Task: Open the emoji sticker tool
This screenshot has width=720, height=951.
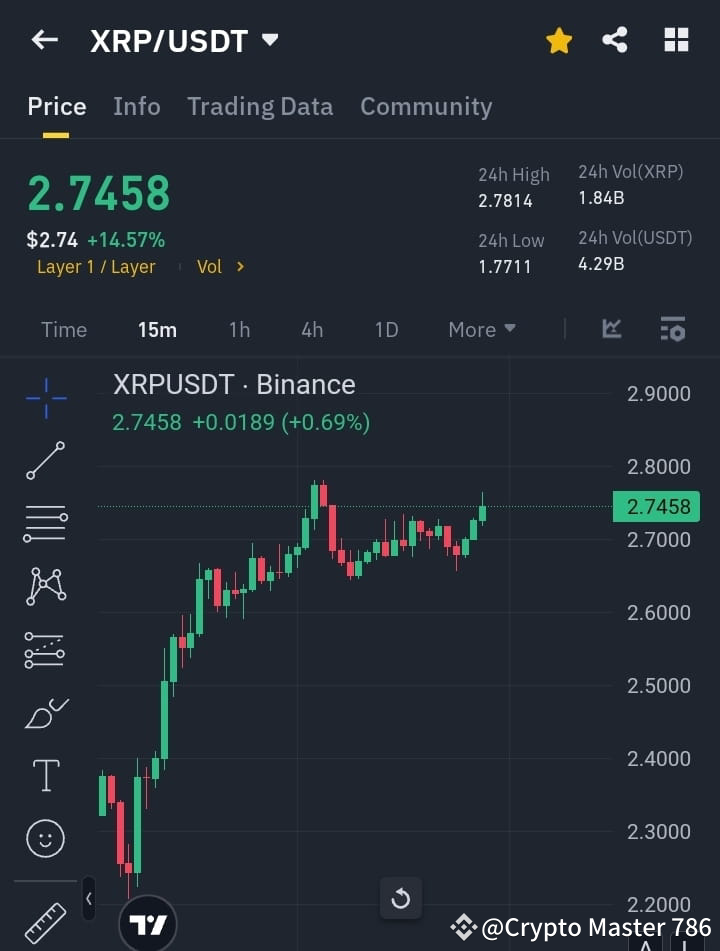Action: 44,838
